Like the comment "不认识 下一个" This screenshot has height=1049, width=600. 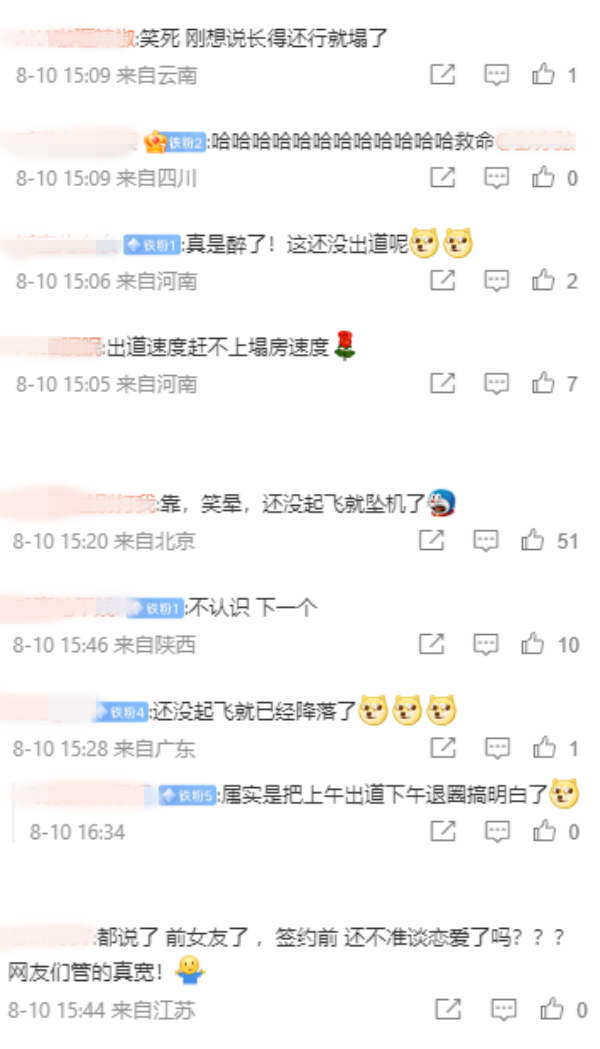point(533,645)
